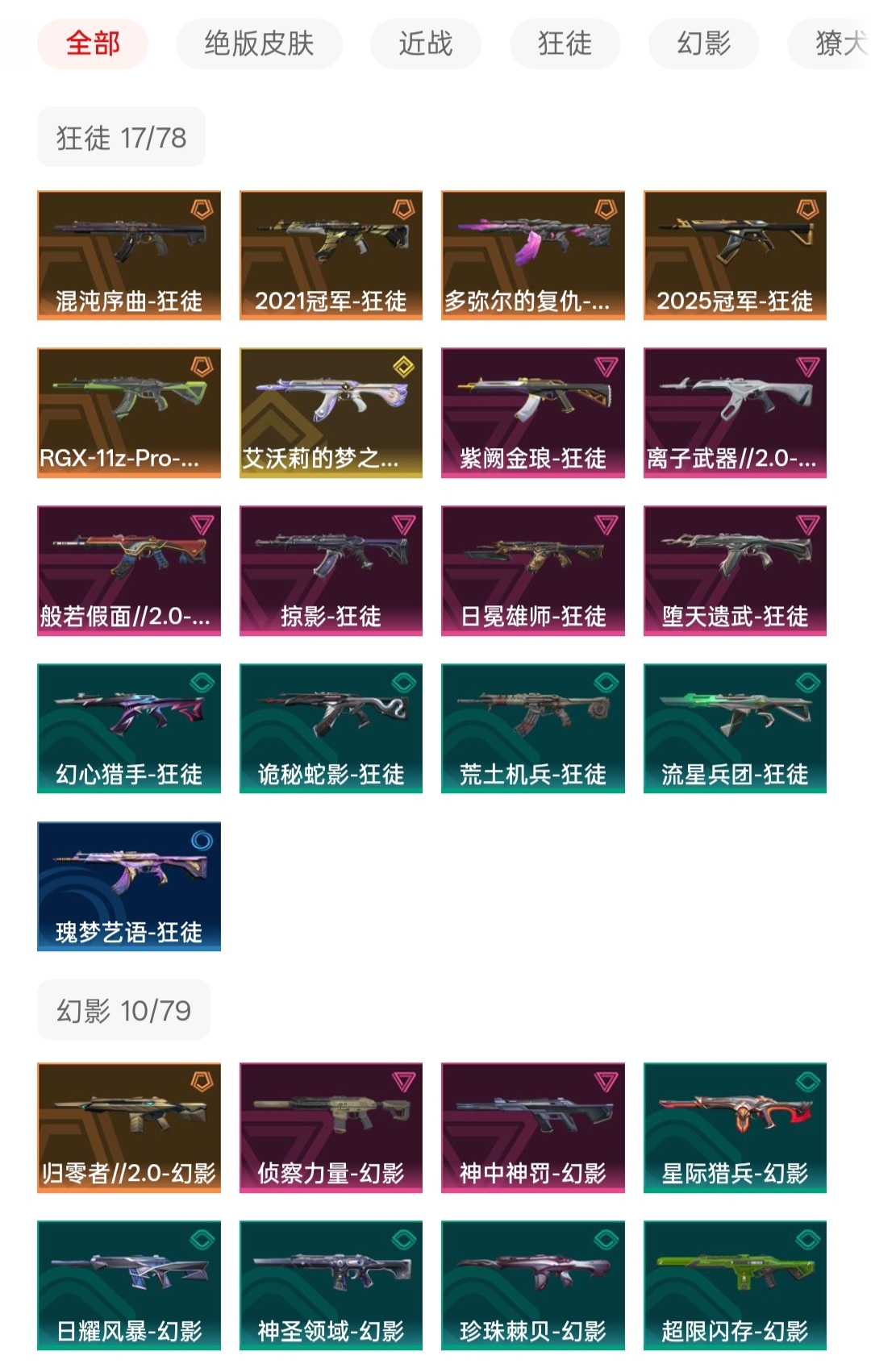Show only 狂徒 skins
Screen dimensions: 871x1372
click(565, 44)
